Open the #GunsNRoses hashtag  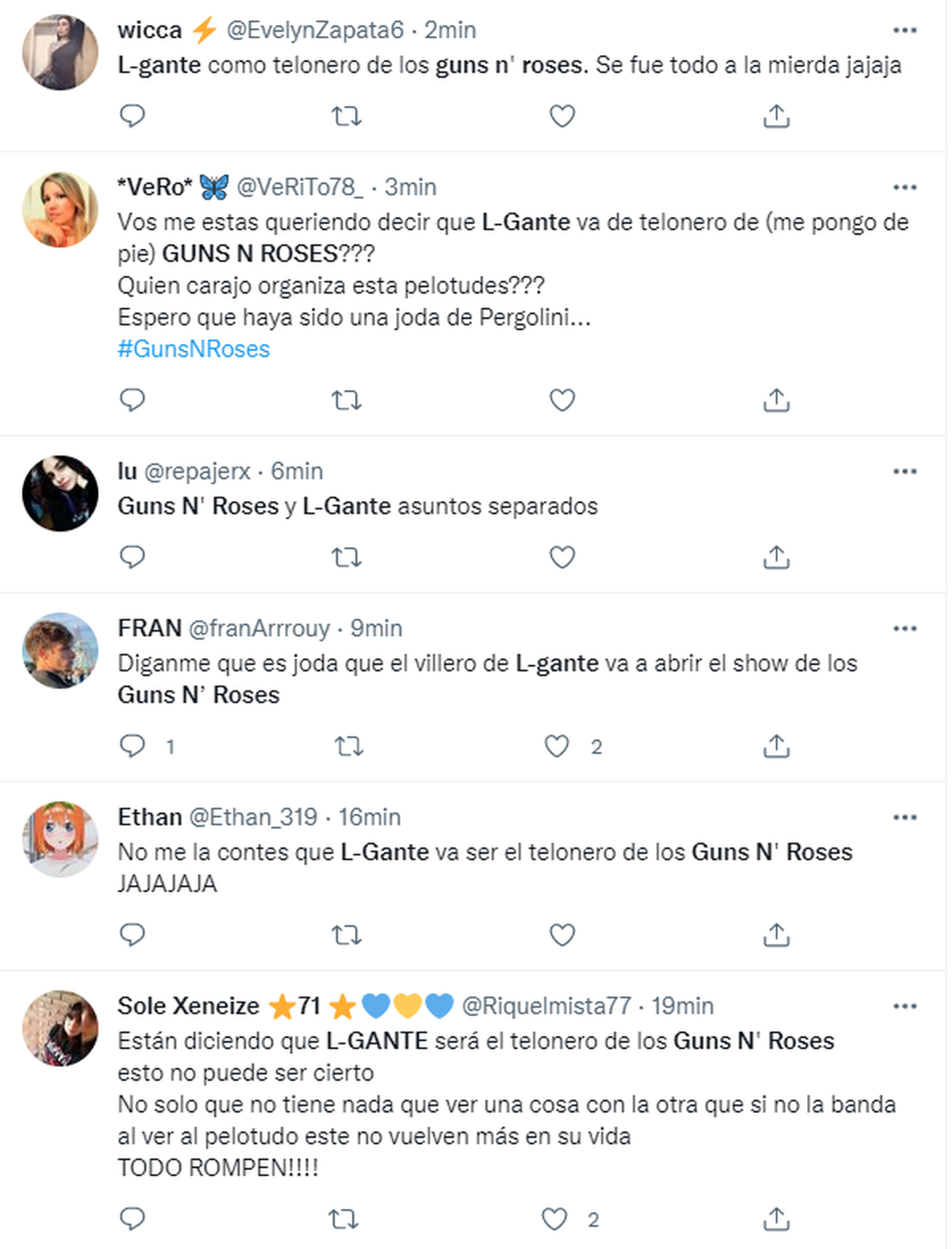point(194,349)
